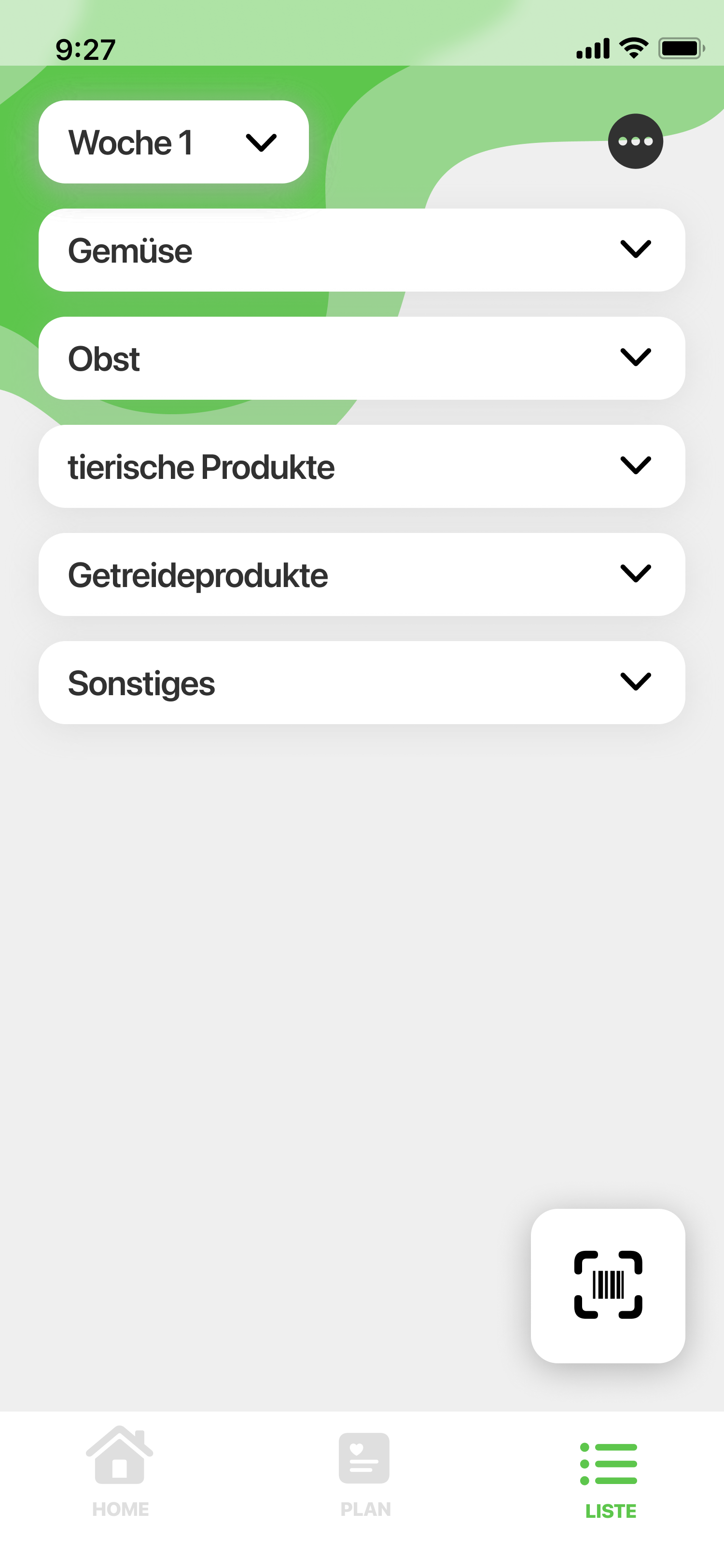
Task: Open the three-dot more options menu
Action: 635,141
